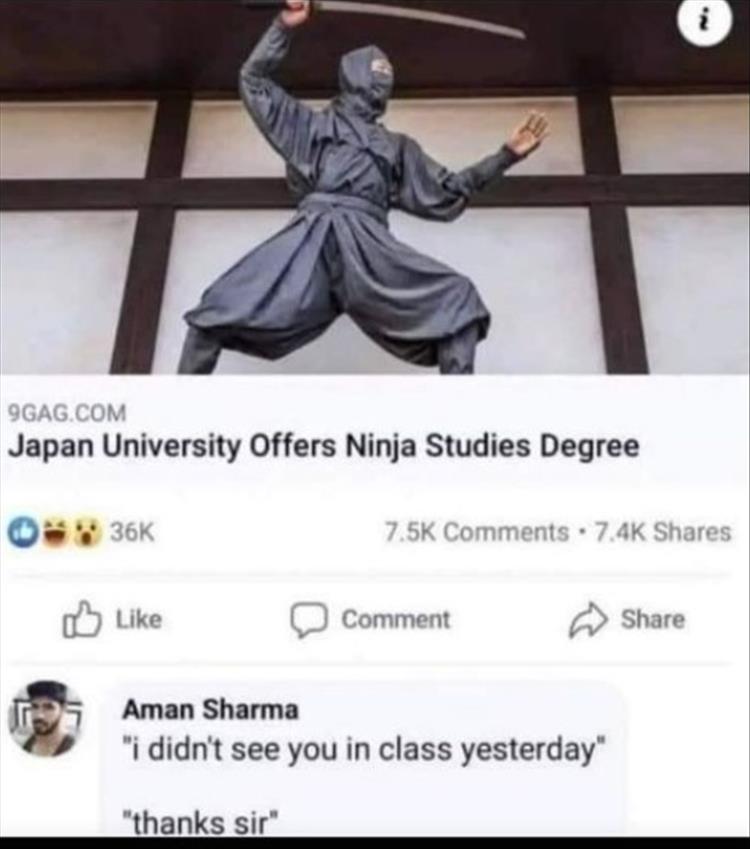750x849 pixels.
Task: Open Aman Sharma's profile picture
Action: (x=44, y=718)
